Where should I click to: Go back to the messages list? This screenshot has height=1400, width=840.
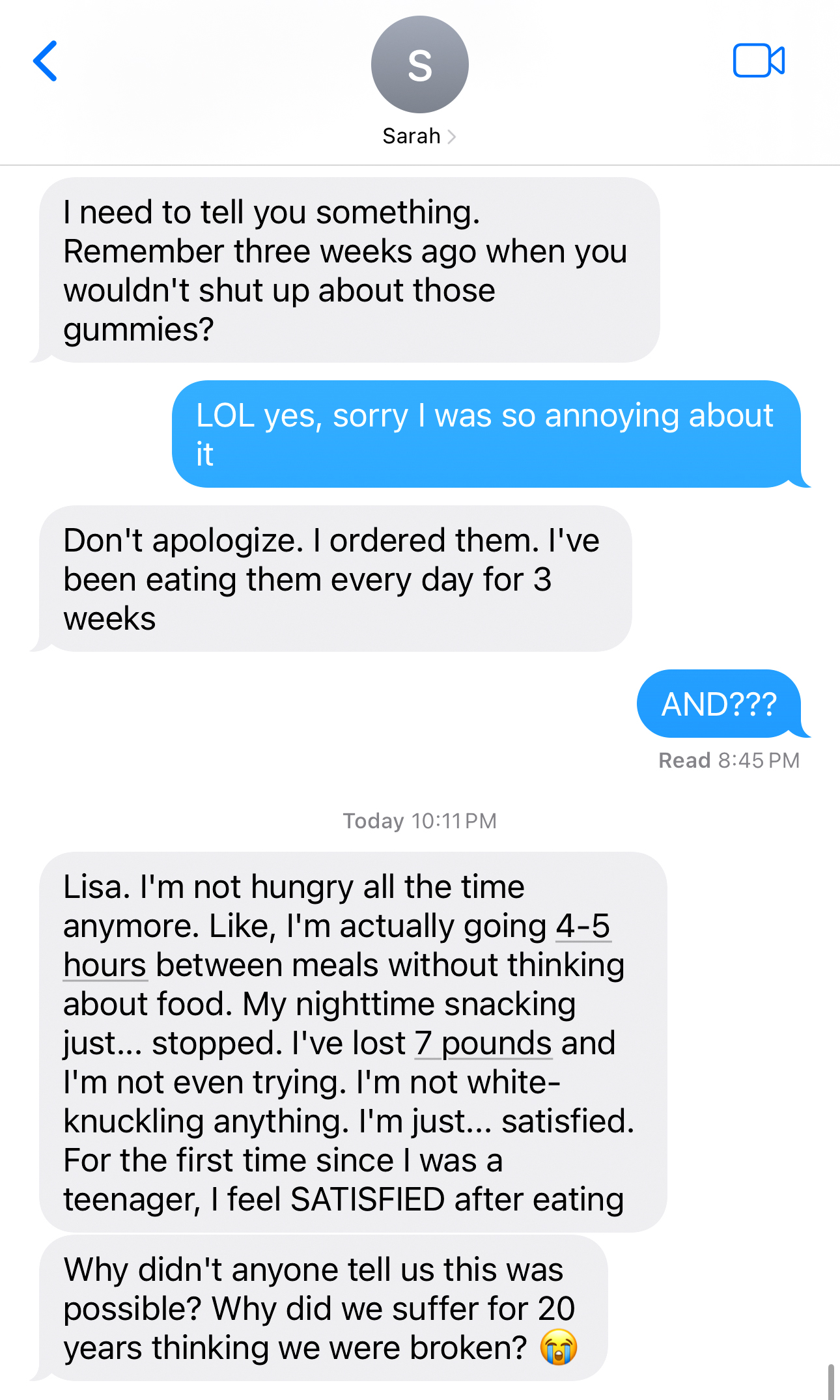pos(46,61)
